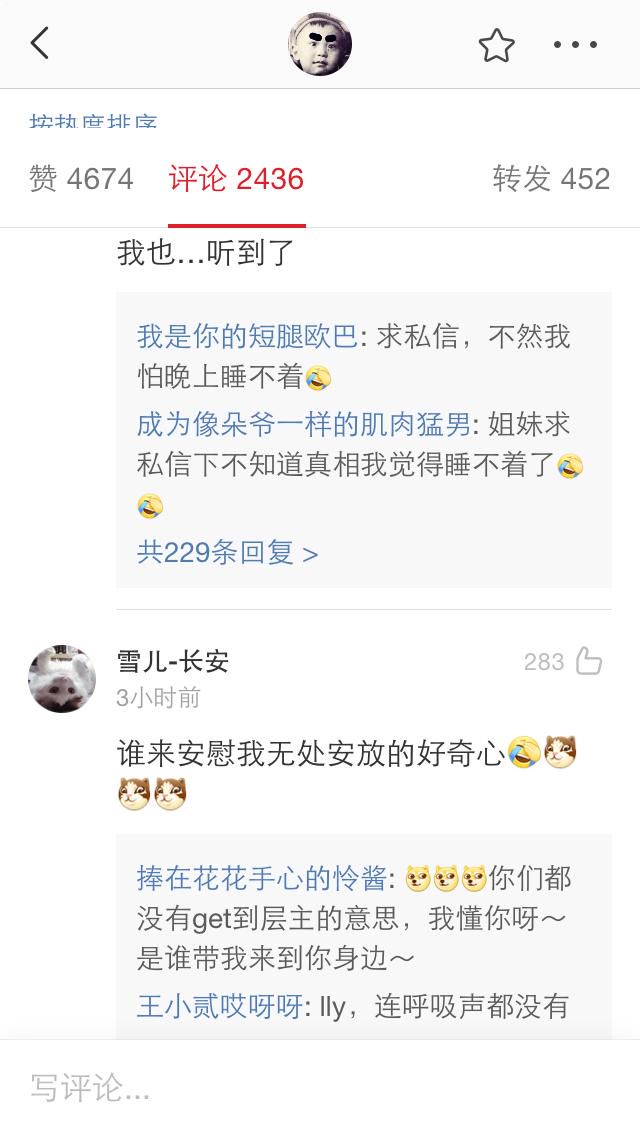The width and height of the screenshot is (640, 1136).
Task: Open user 捧在花花手心的怜酱's profile
Action: (261, 879)
